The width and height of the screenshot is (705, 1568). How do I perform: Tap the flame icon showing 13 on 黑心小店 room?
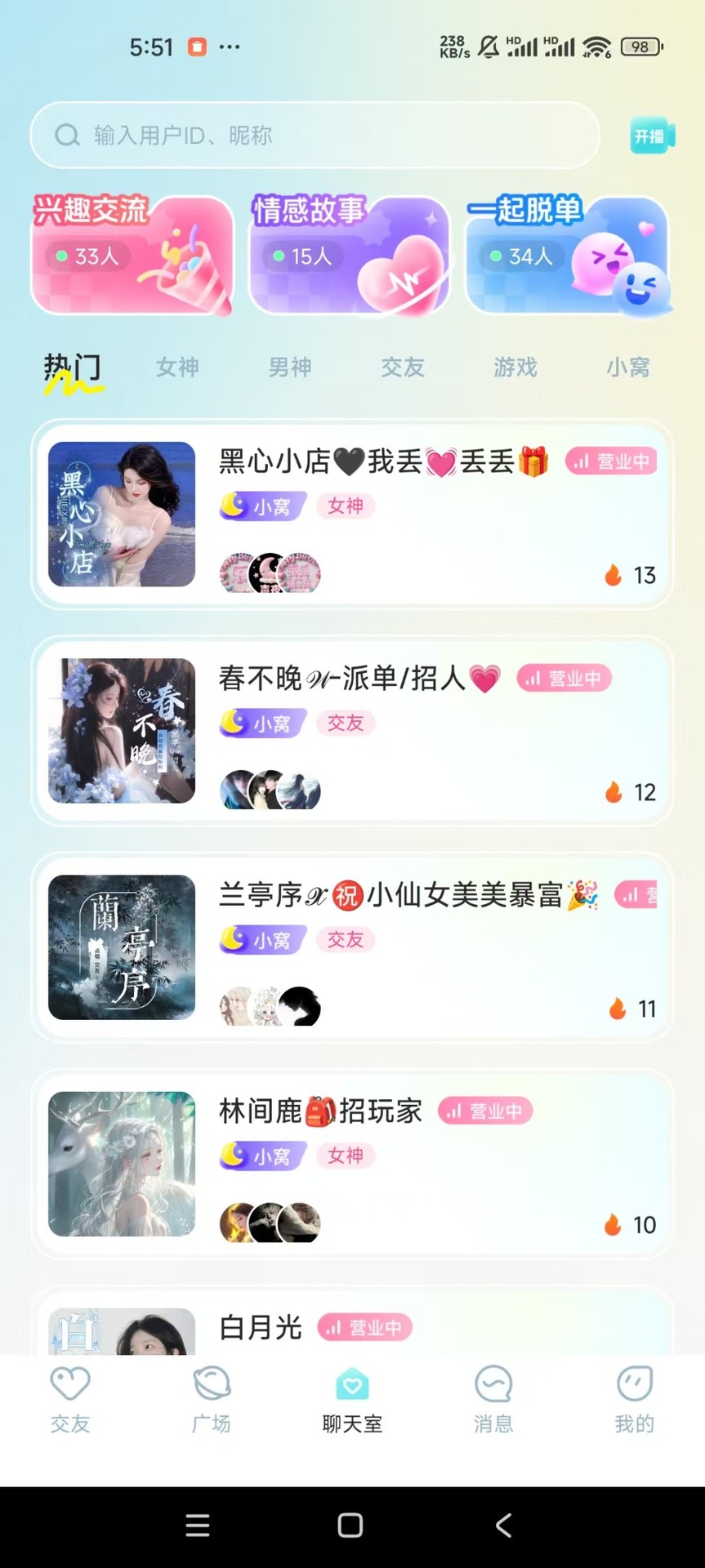click(613, 575)
